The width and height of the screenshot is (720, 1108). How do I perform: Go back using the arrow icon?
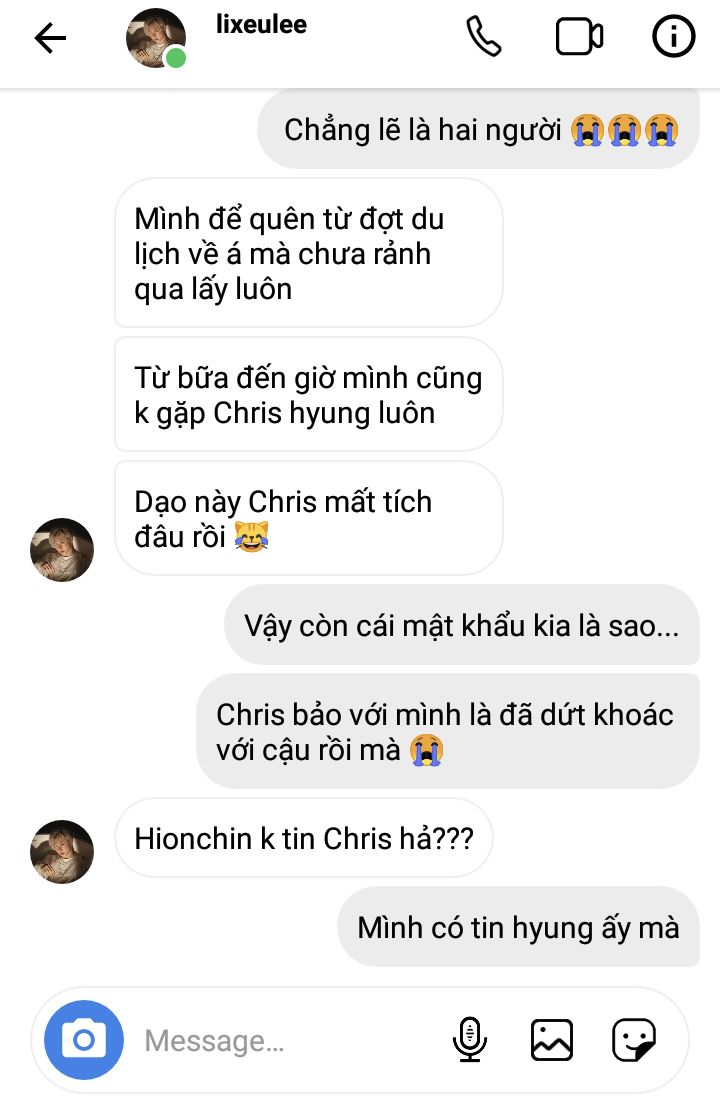pos(49,38)
